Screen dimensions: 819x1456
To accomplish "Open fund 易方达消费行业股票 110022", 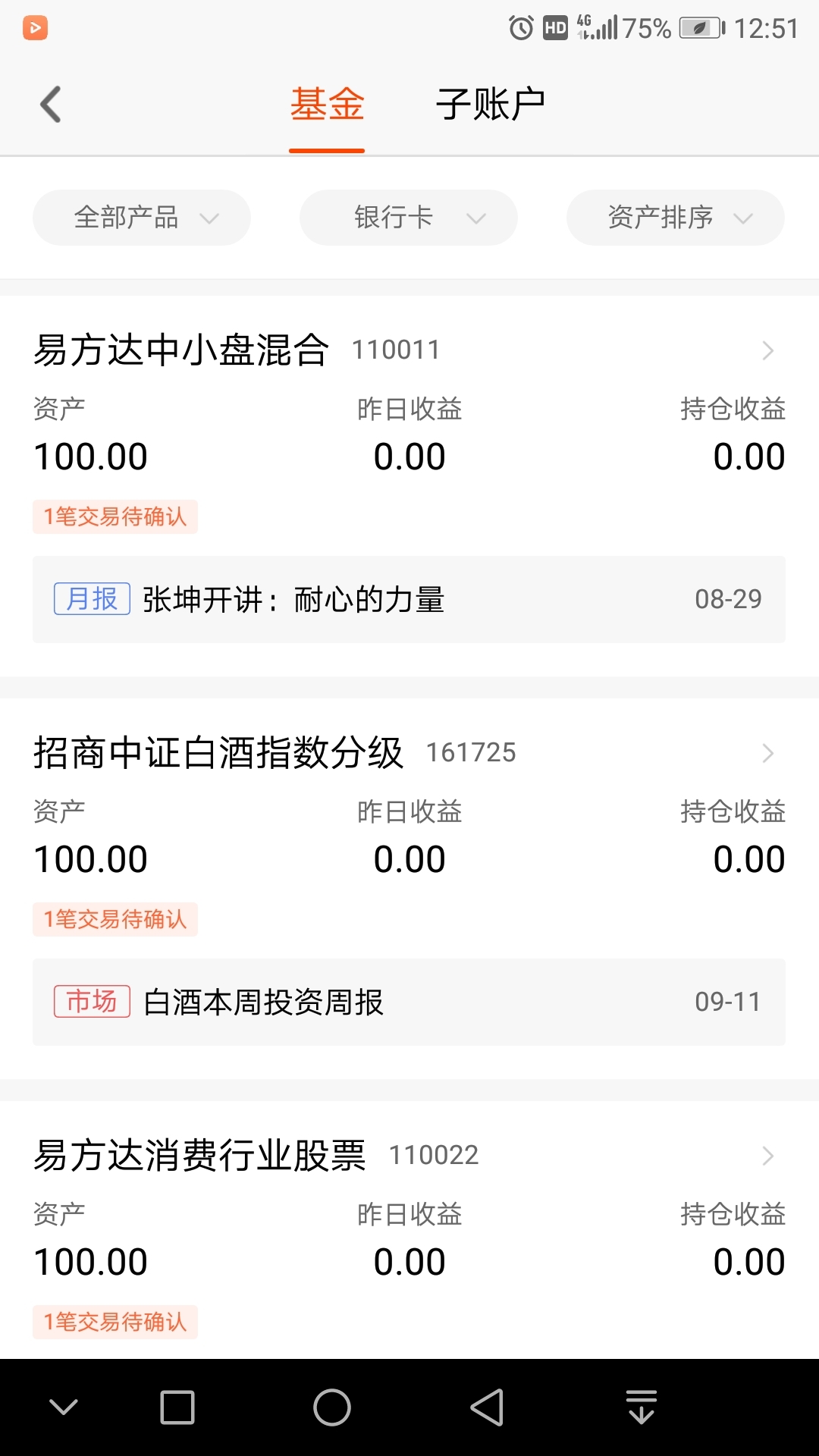I will click(409, 1156).
